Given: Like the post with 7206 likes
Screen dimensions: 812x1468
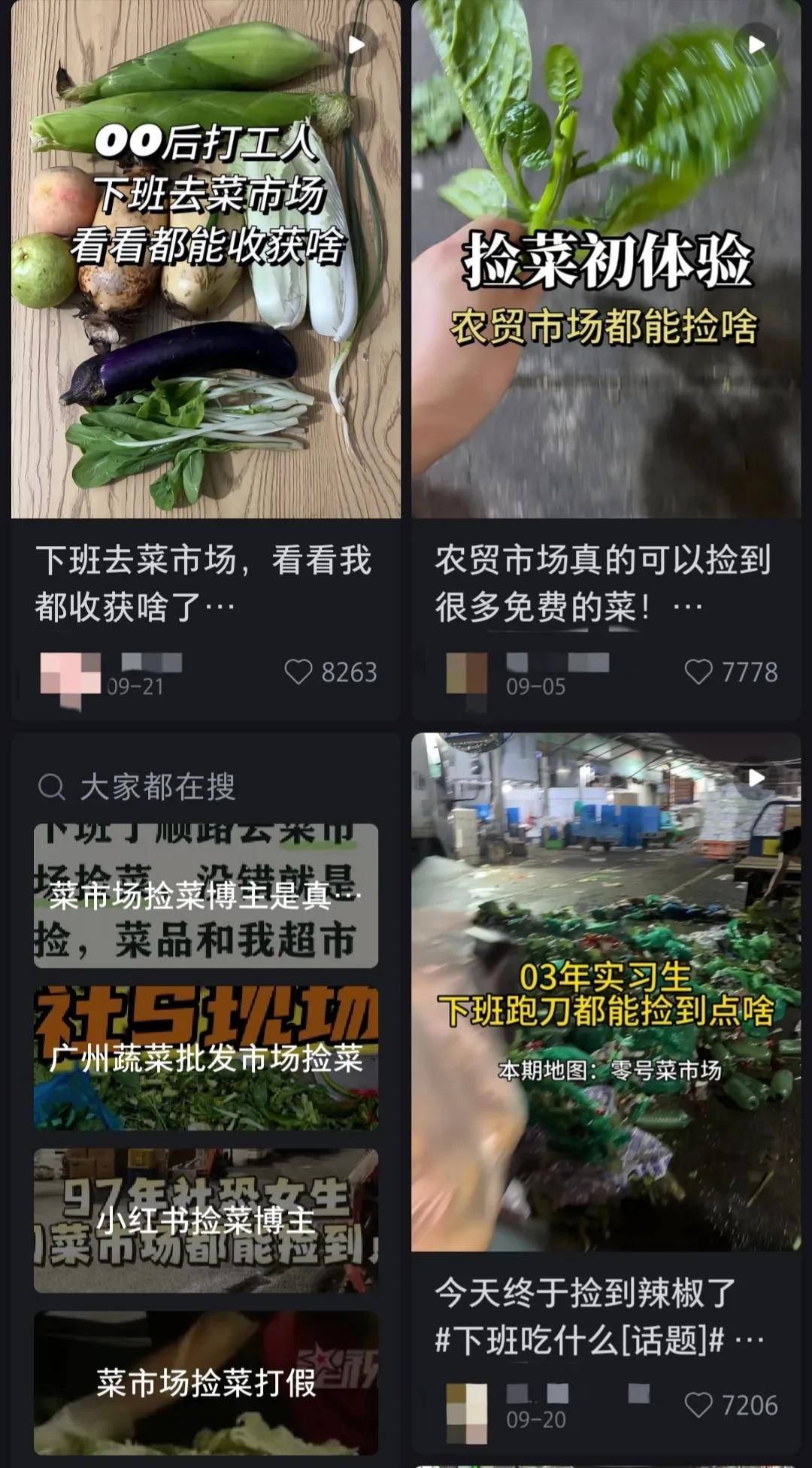Looking at the screenshot, I should tap(698, 1404).
